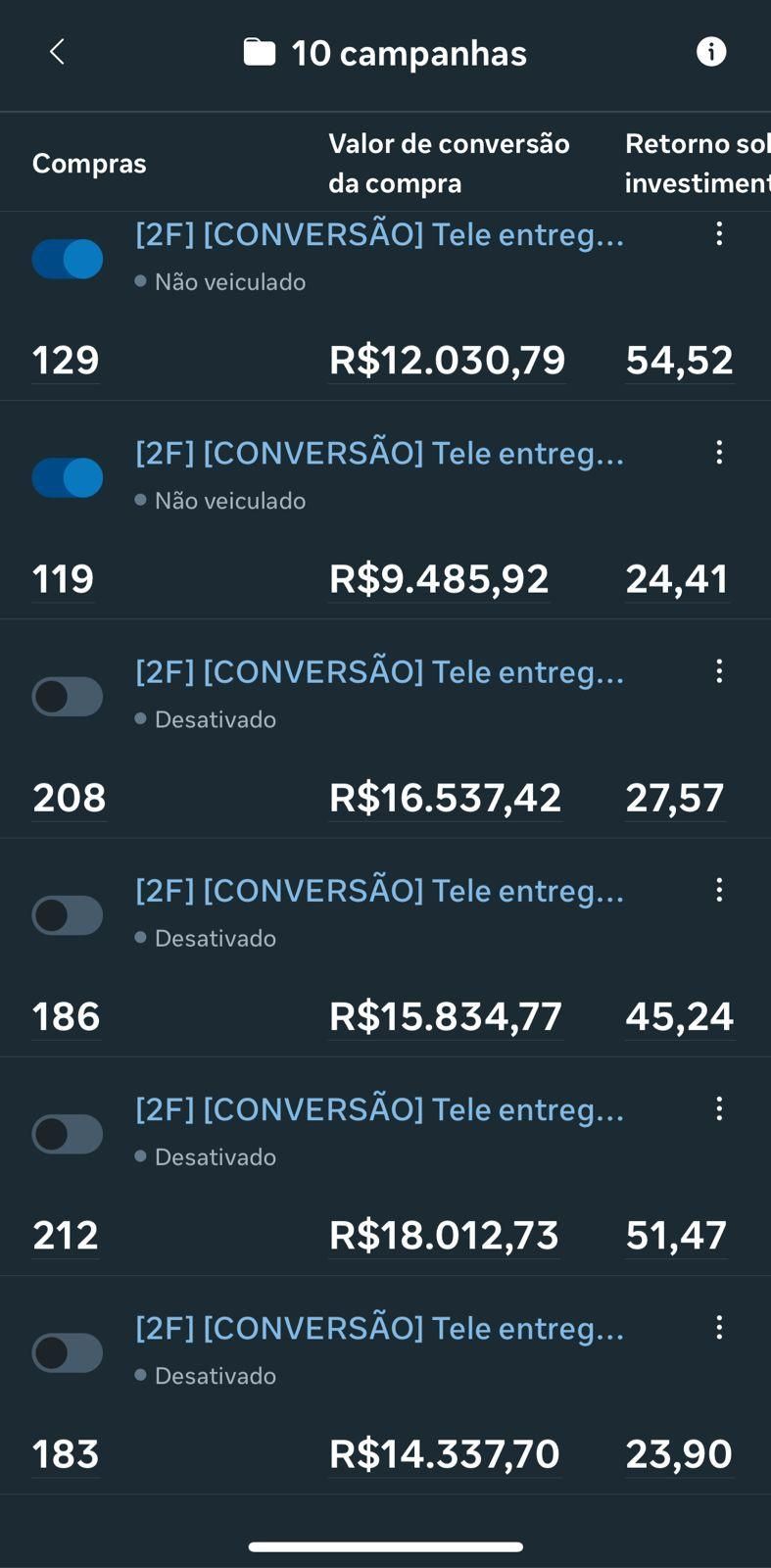The image size is (771, 1568).
Task: Open the overflow menu for the R$9.485,92 campaign
Action: click(x=719, y=452)
